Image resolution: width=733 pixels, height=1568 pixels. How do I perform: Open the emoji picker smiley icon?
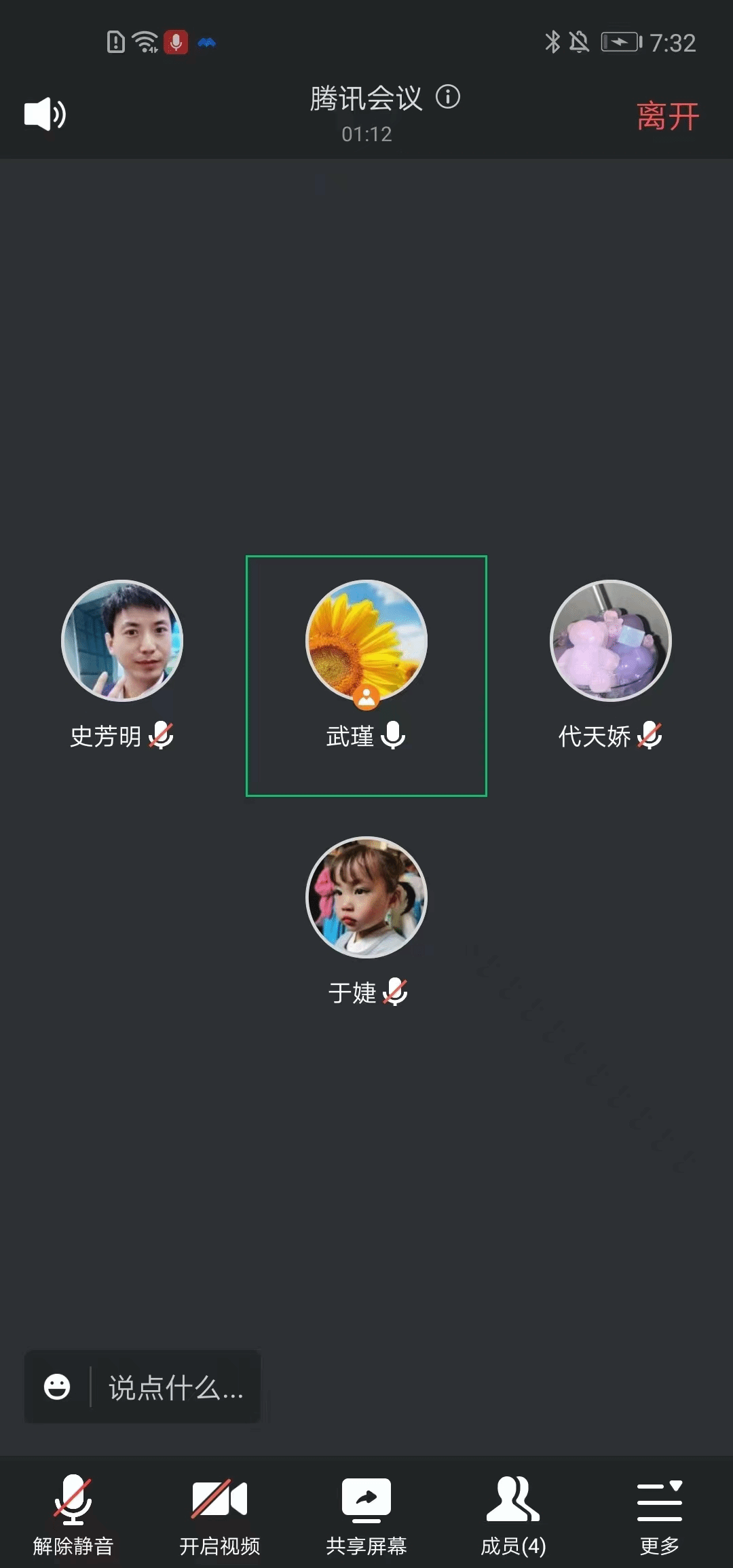(x=57, y=1387)
